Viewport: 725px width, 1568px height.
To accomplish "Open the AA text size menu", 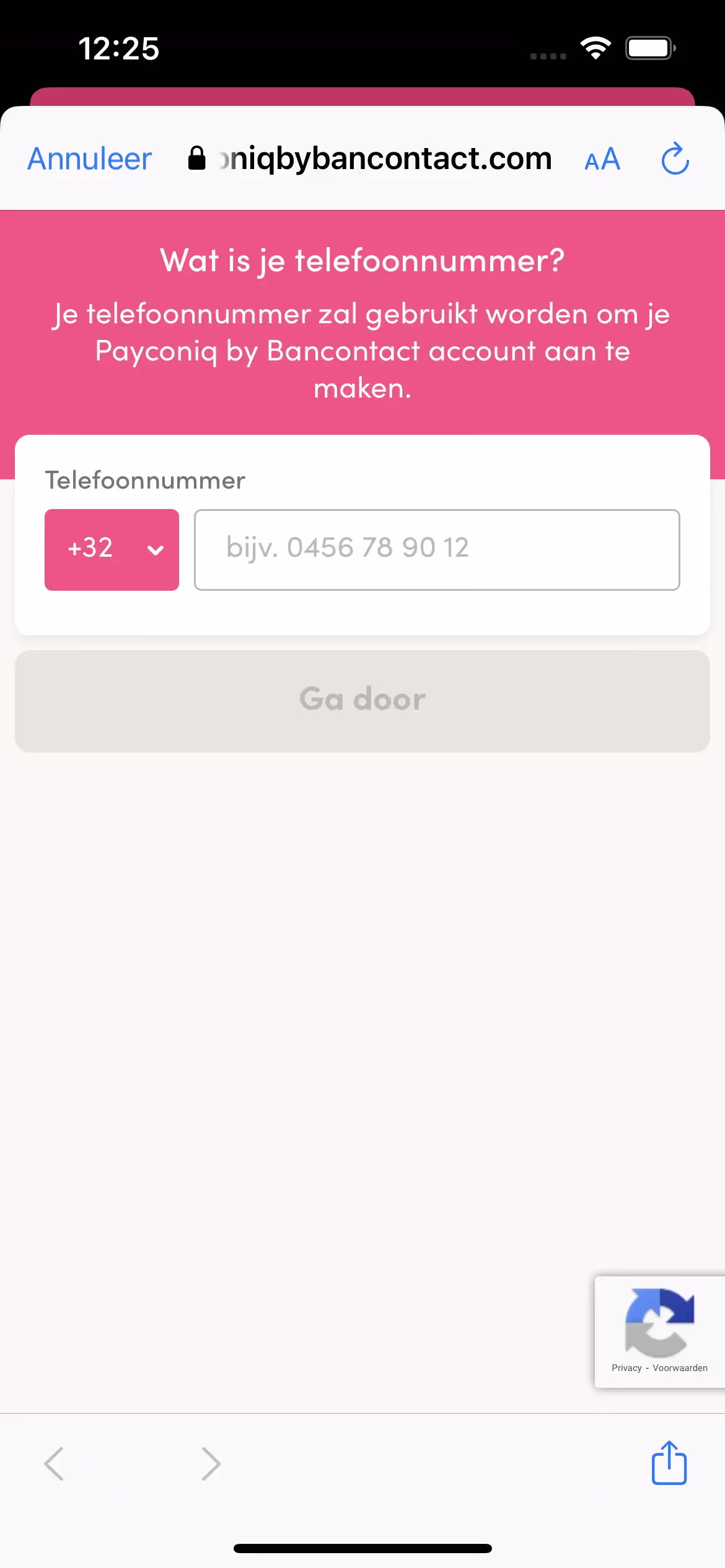I will [602, 160].
